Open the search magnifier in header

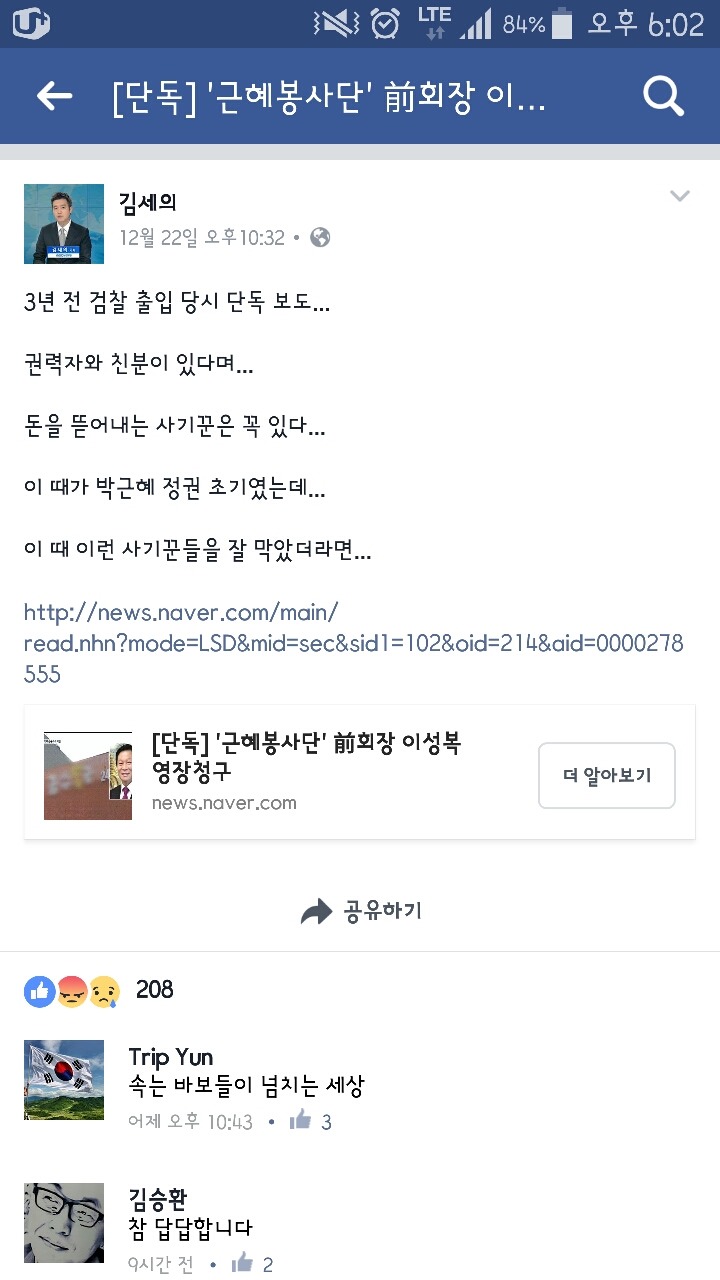pyautogui.click(x=662, y=96)
